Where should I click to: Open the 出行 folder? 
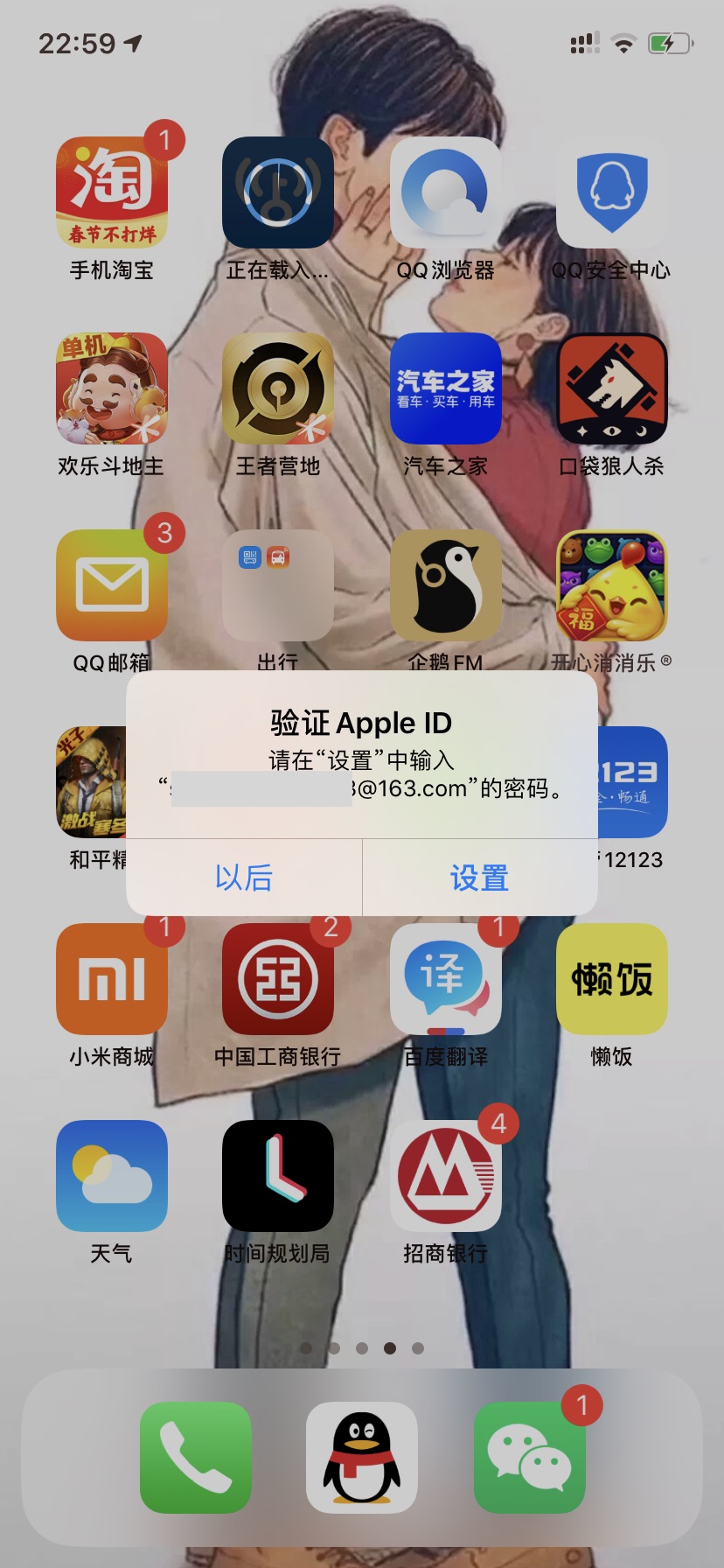pos(278,584)
